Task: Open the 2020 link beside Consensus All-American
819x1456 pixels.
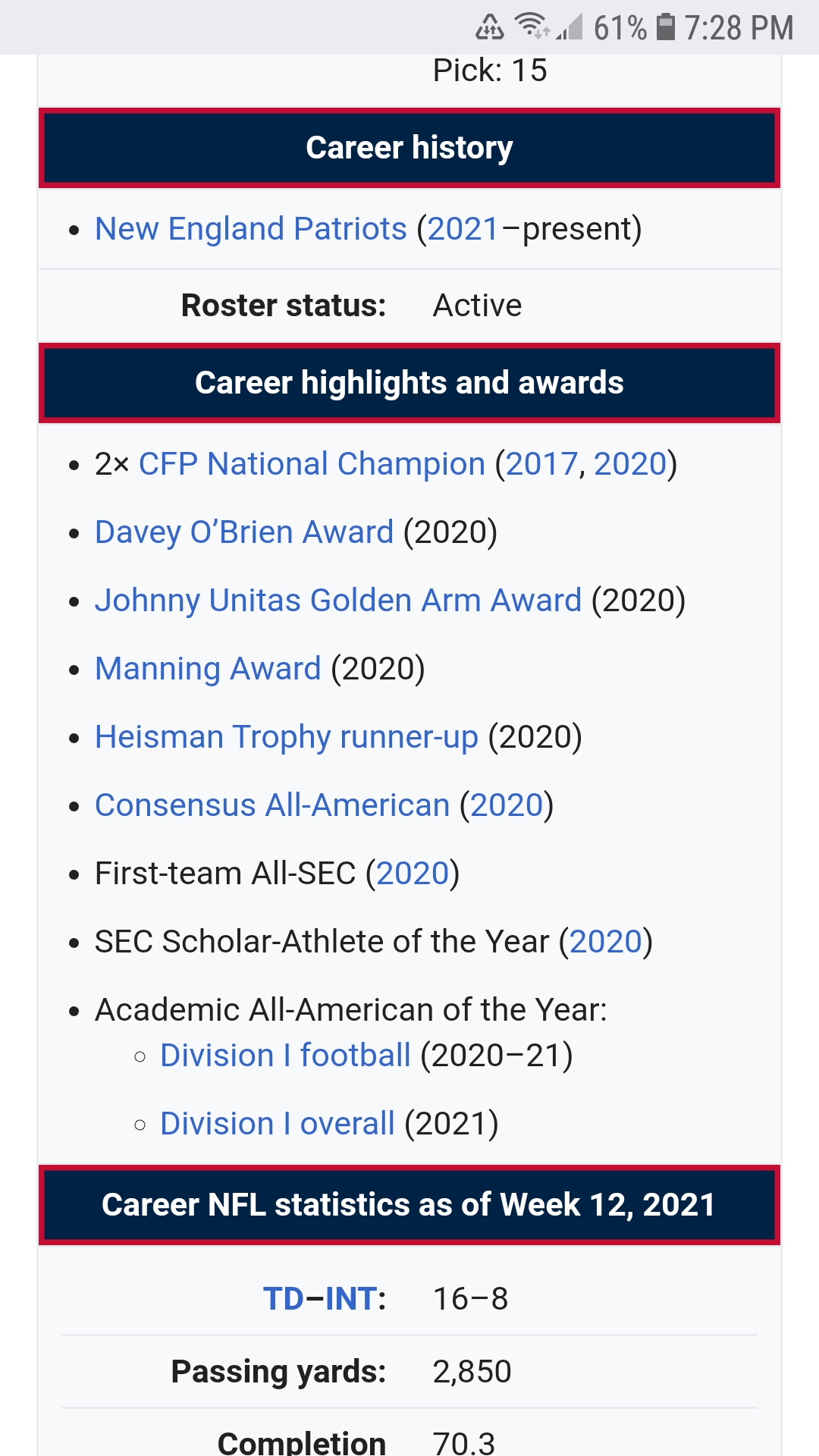Action: pos(507,805)
